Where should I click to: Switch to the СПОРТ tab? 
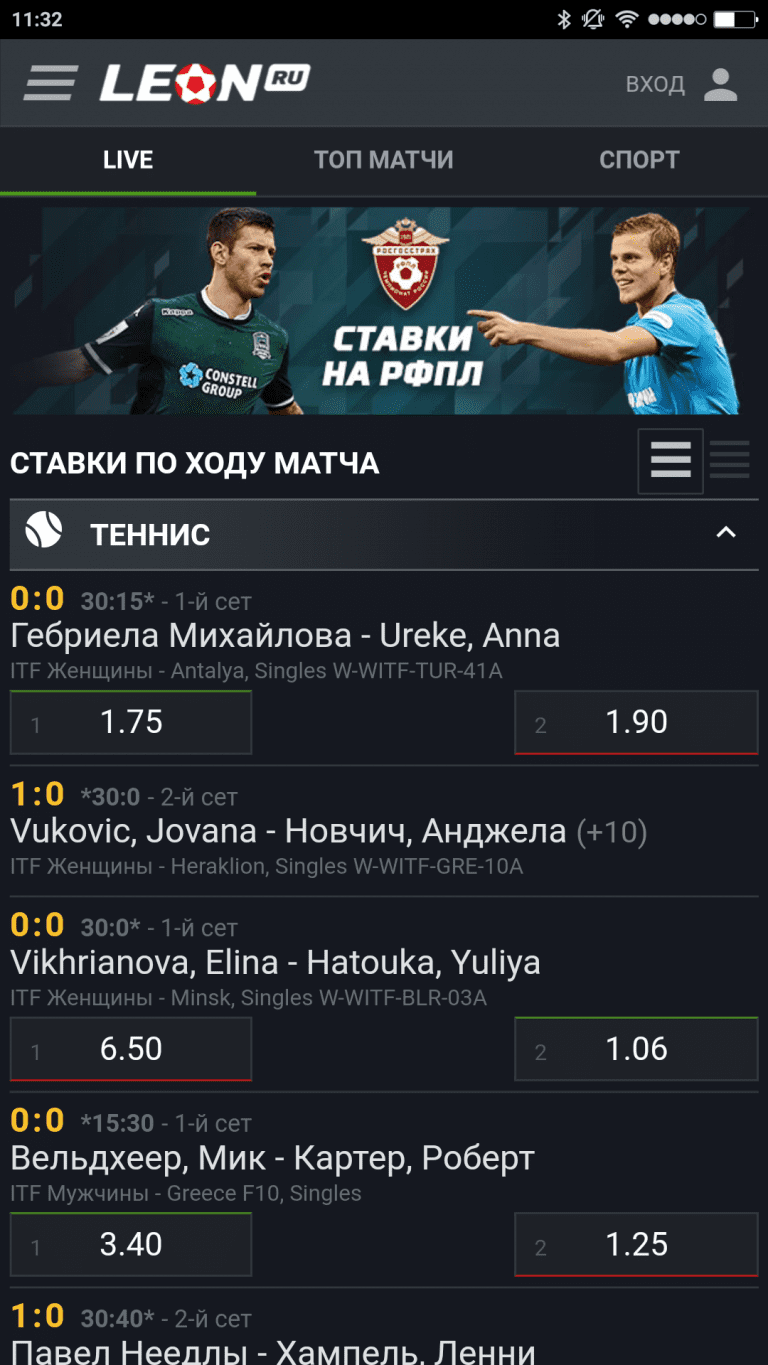pos(638,160)
